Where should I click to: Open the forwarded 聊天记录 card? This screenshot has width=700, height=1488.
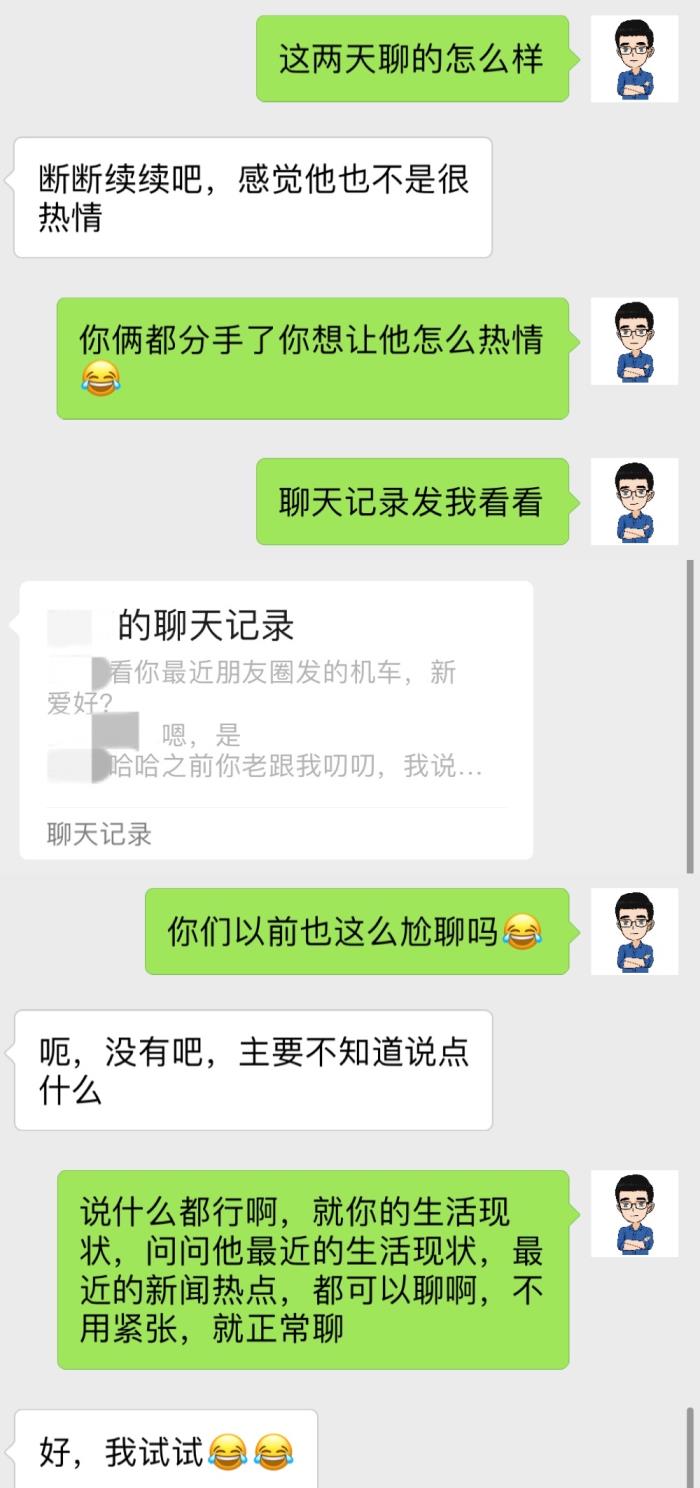pyautogui.click(x=275, y=720)
